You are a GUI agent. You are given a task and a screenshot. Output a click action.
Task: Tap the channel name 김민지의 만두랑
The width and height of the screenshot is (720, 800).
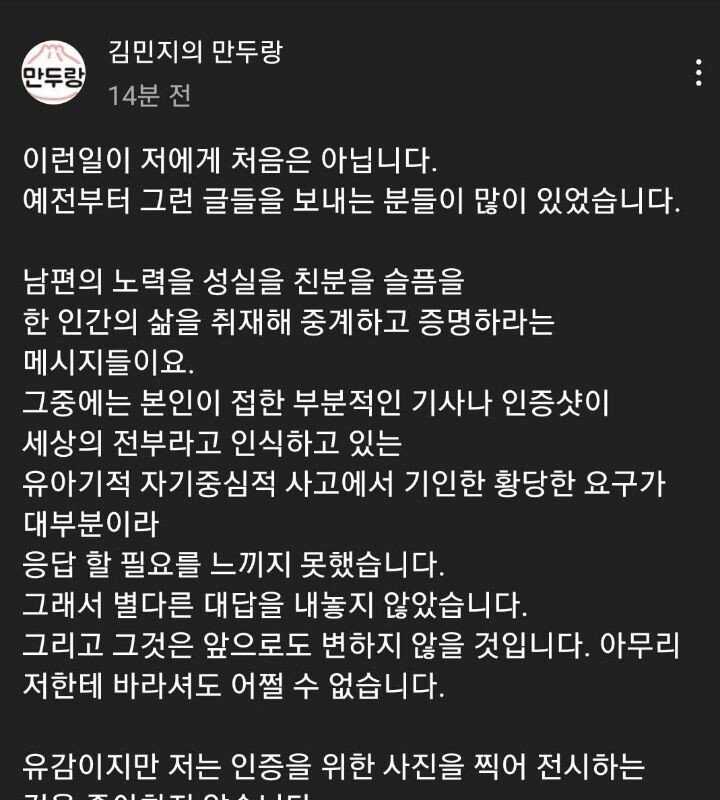(x=195, y=52)
